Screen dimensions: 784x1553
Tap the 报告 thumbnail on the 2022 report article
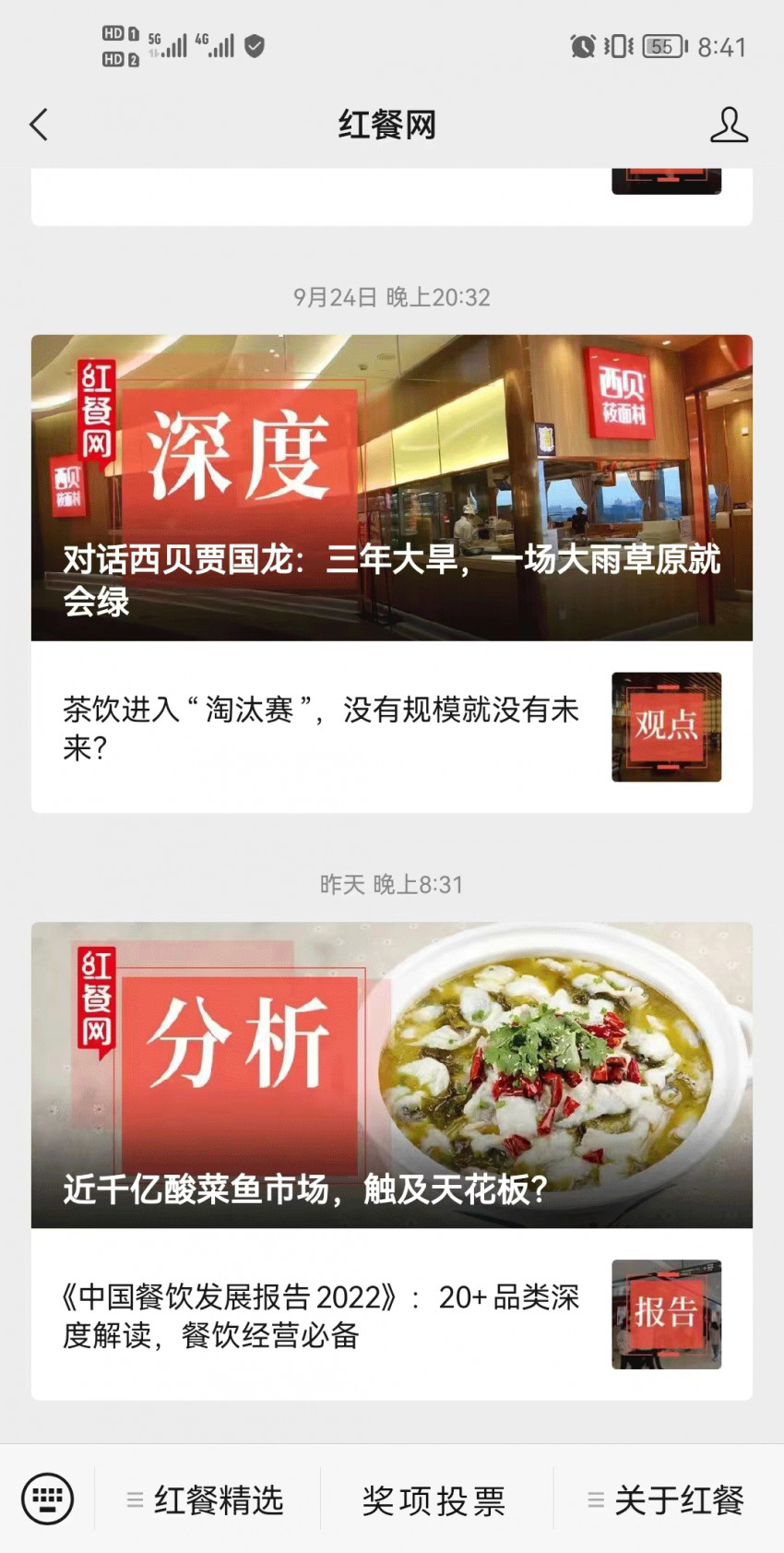click(x=666, y=1316)
